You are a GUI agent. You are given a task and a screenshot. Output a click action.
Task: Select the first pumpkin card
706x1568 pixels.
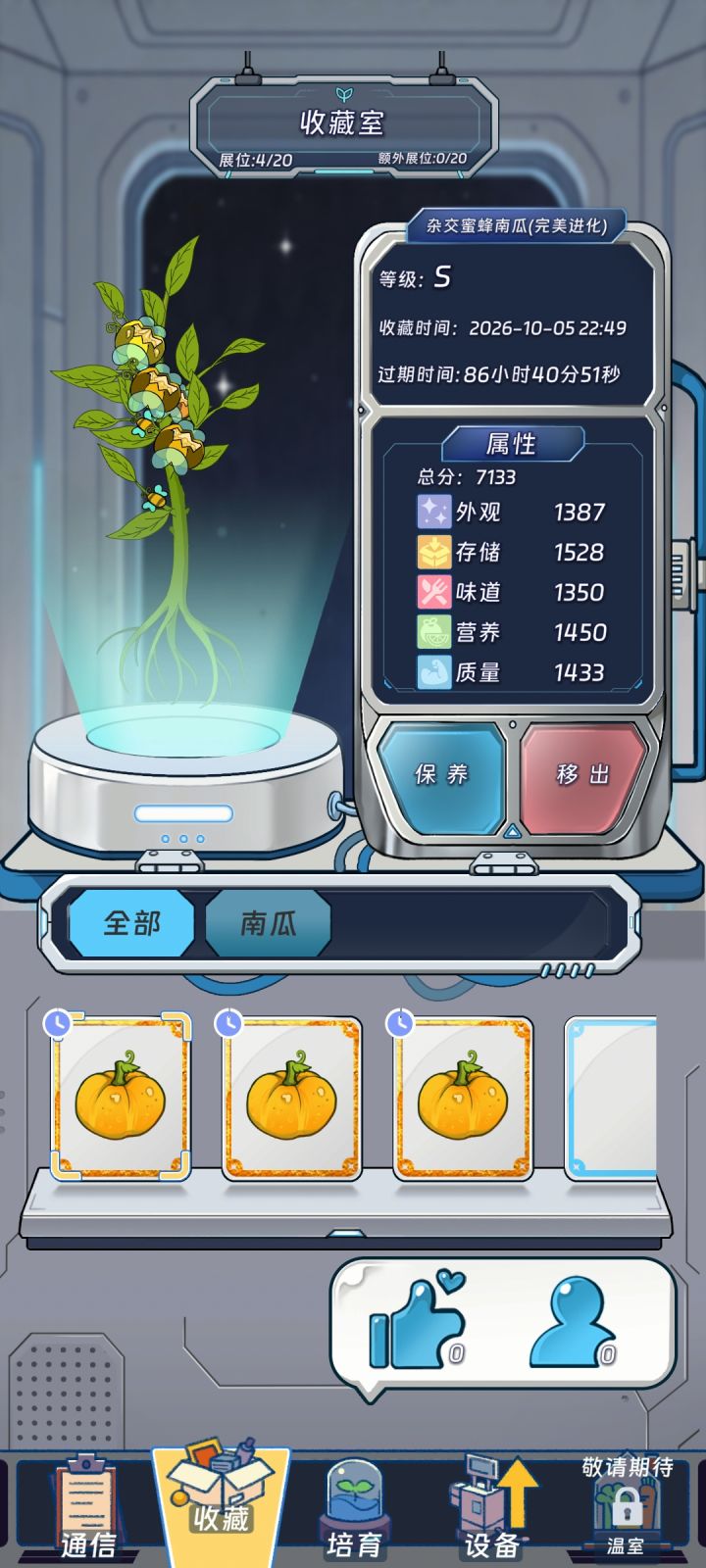120,1097
